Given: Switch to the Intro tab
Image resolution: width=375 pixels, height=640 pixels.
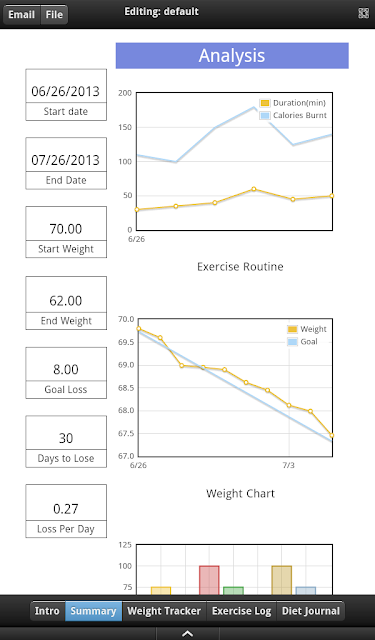Looking at the screenshot, I should [x=47, y=611].
